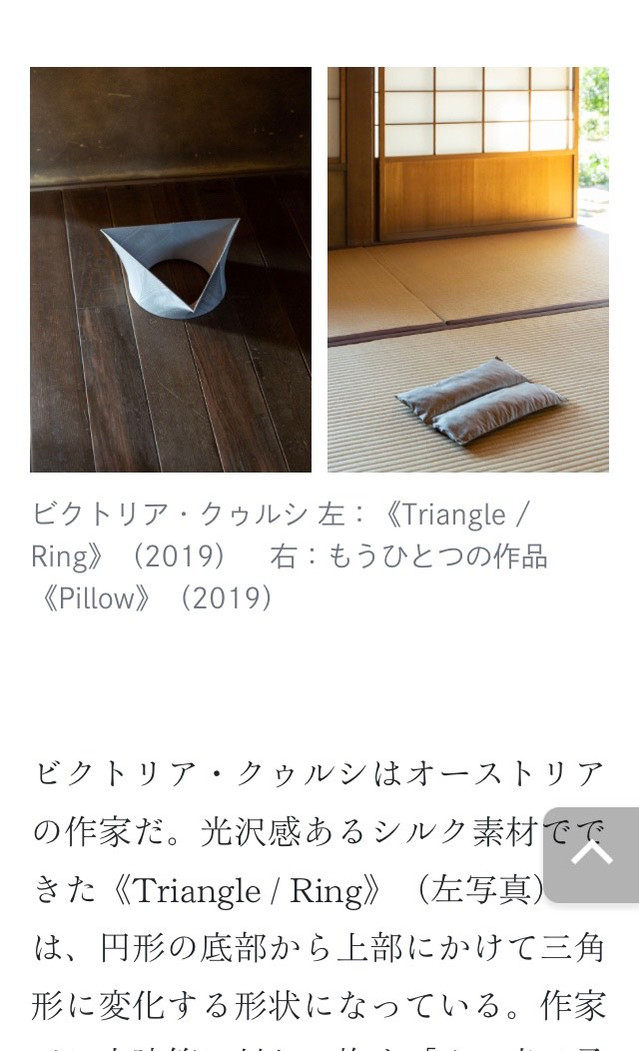This screenshot has height=1051, width=639.
Task: Open the Pillow artwork photo
Action: pos(468,269)
